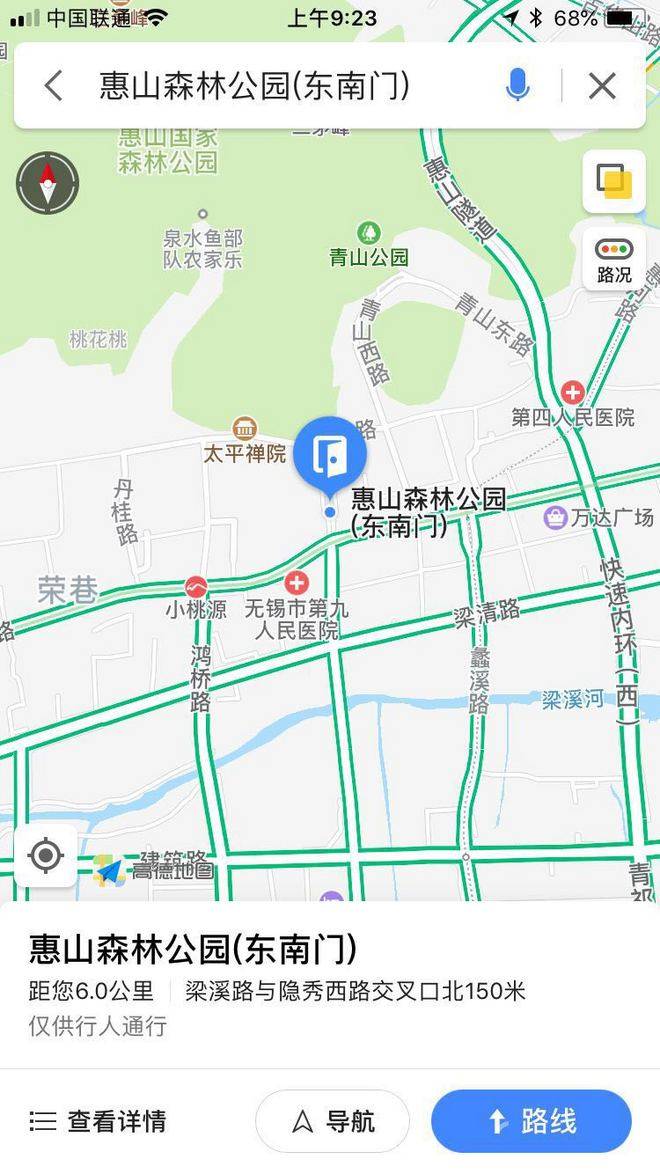
Task: Clear the search with the X button
Action: (602, 86)
